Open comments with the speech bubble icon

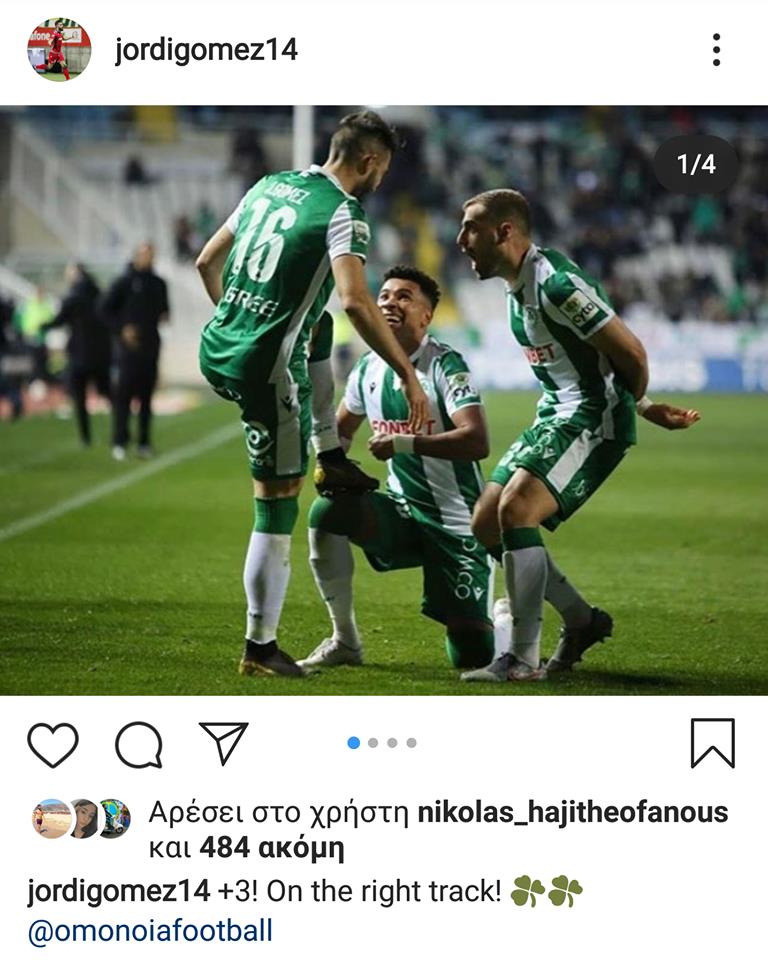[139, 744]
